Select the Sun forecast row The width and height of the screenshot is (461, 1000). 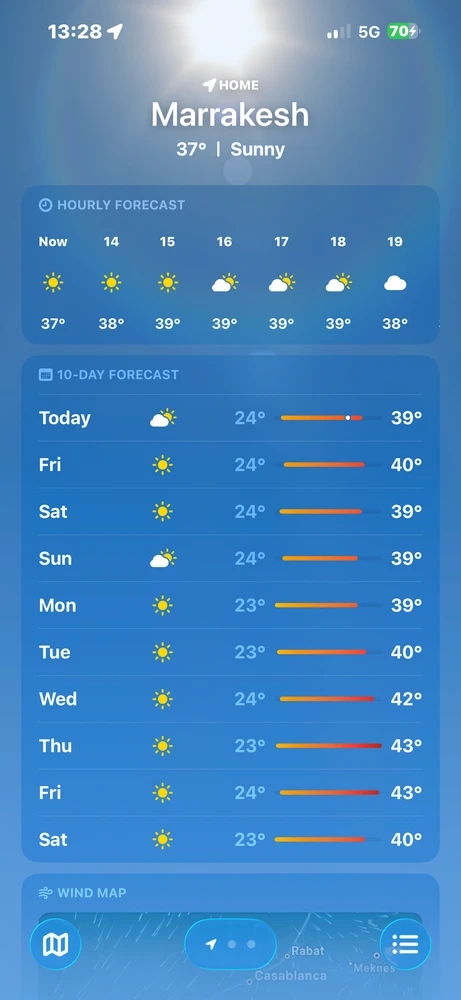click(230, 559)
